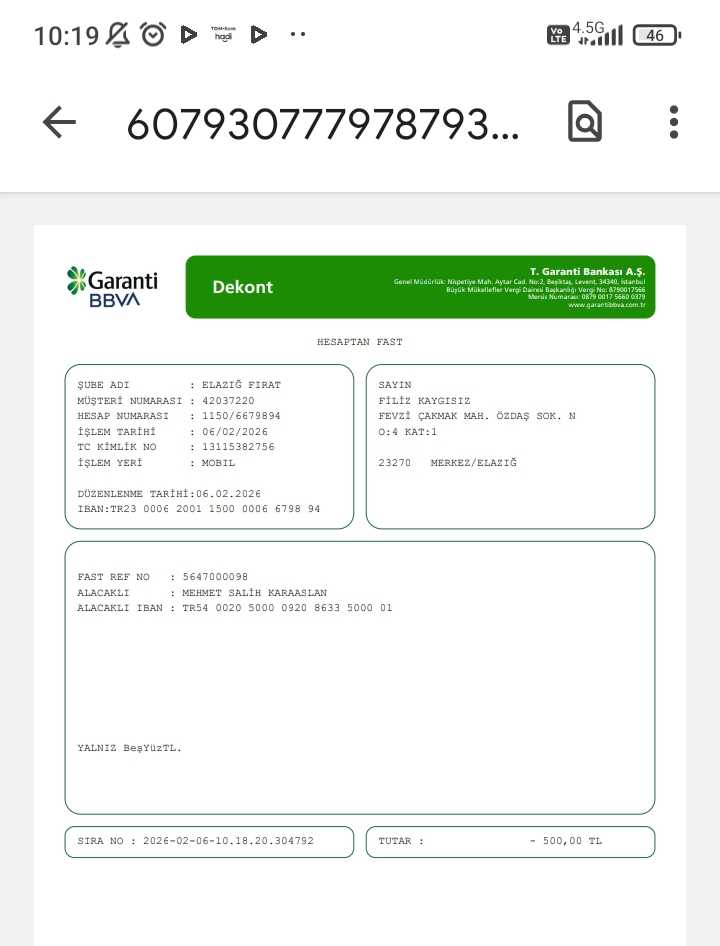The height and width of the screenshot is (946, 720).
Task: Open the three-dot overflow menu
Action: [x=674, y=122]
